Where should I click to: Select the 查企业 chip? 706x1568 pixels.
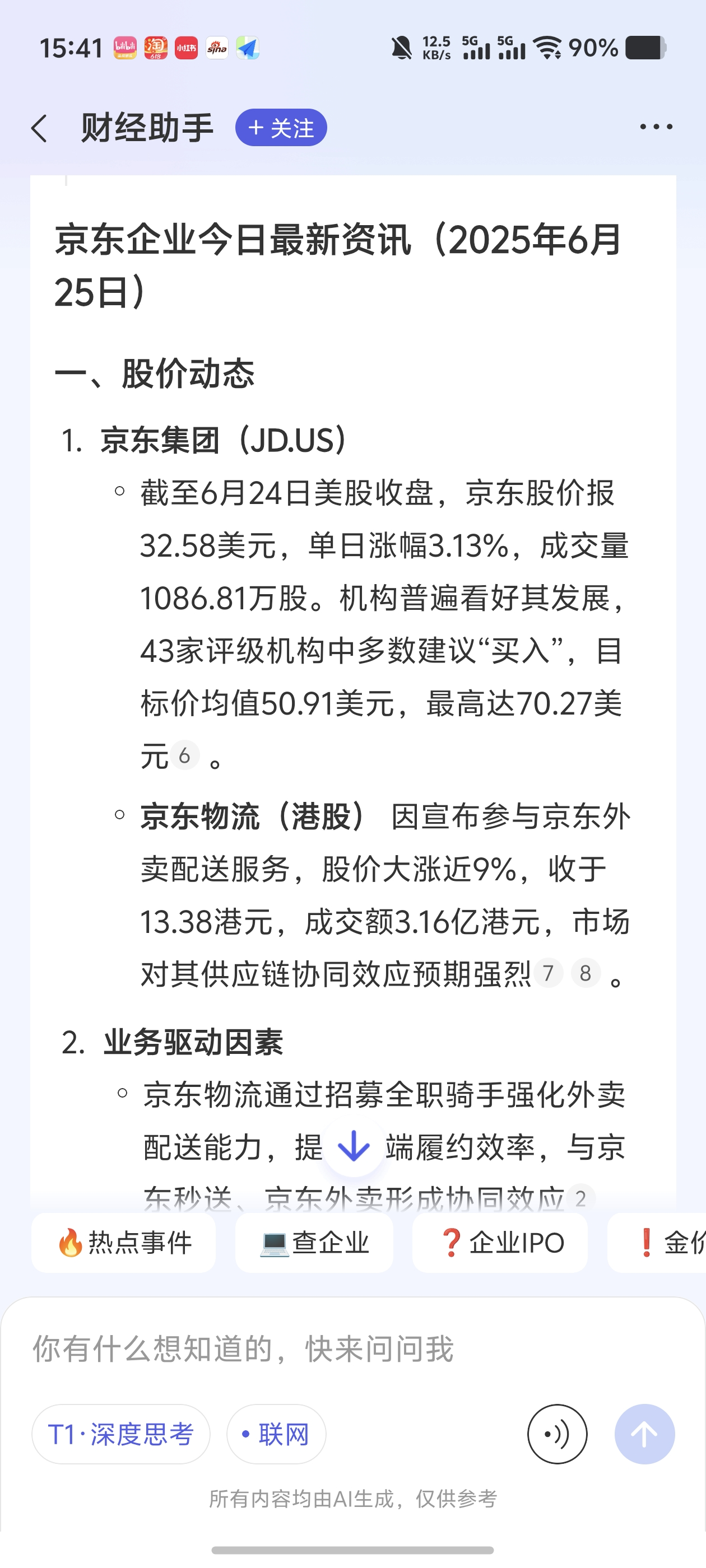(314, 1242)
